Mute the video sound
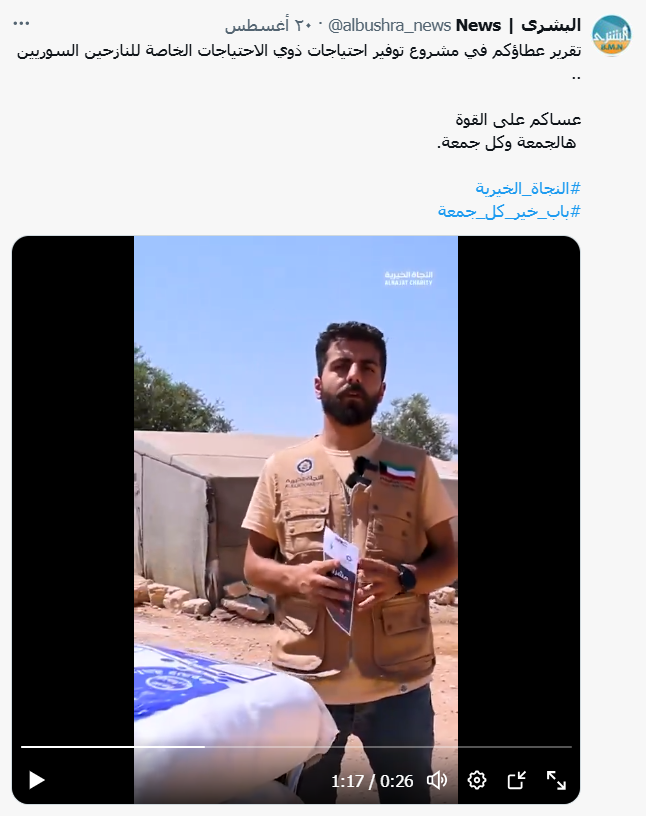Image resolution: width=646 pixels, height=816 pixels. tap(437, 780)
